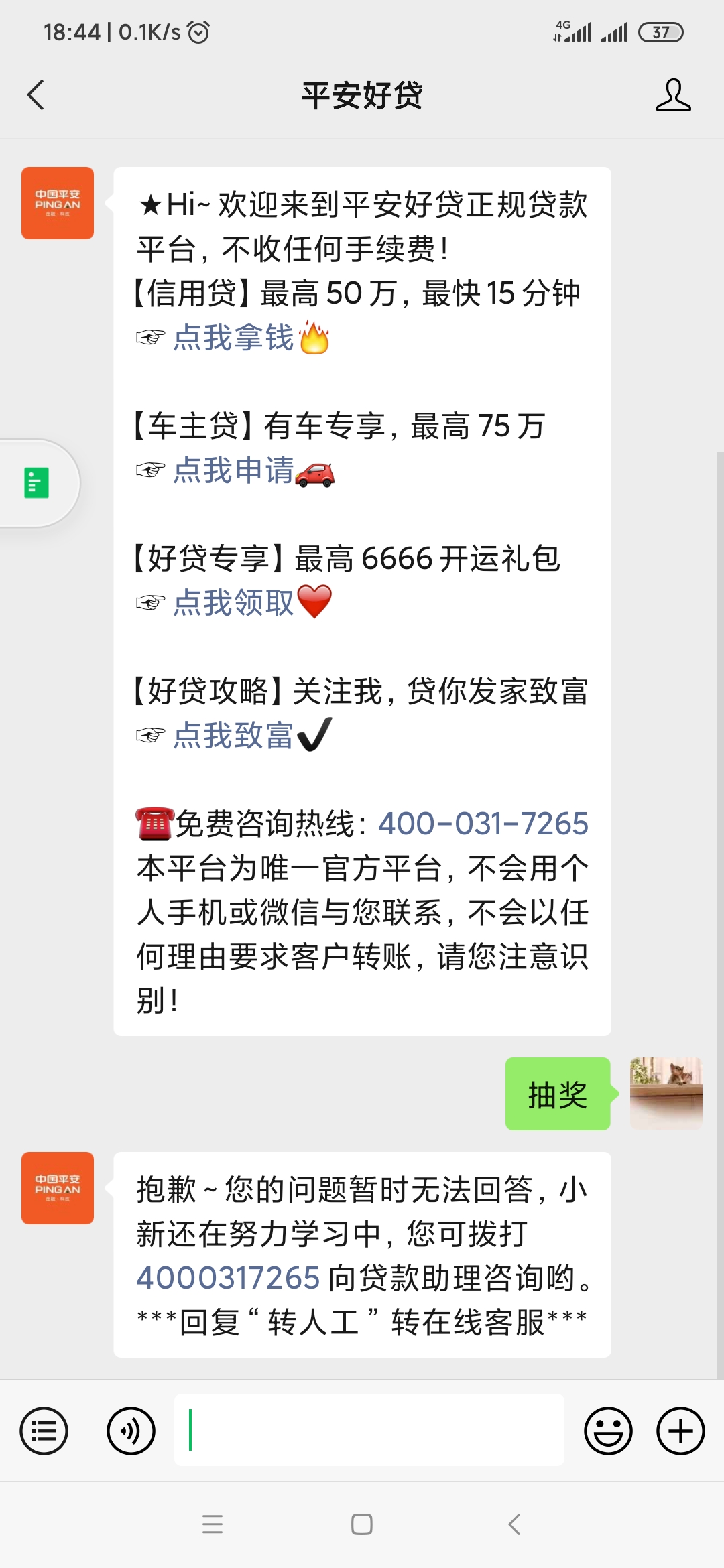The height and width of the screenshot is (1568, 724).
Task: Tap the orange PingAn avatar beside the apology message
Action: pyautogui.click(x=56, y=1187)
